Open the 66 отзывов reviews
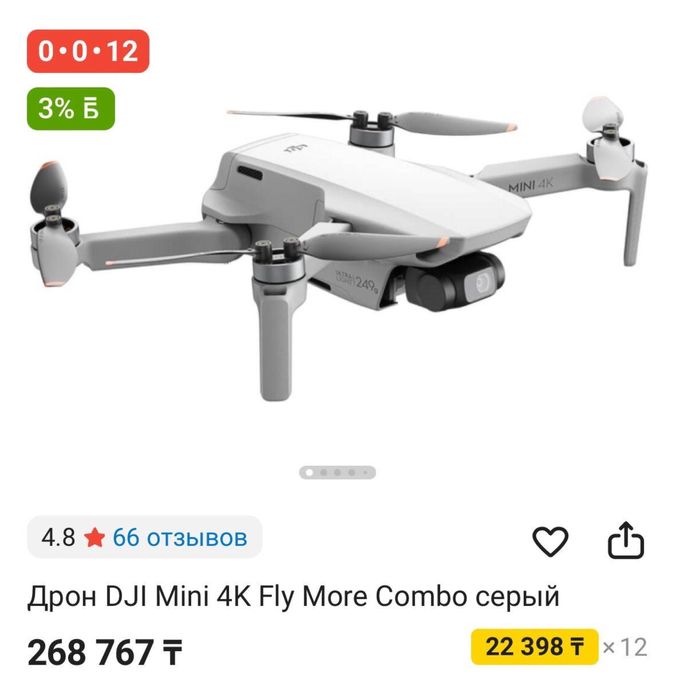This screenshot has height=699, width=675. click(179, 537)
